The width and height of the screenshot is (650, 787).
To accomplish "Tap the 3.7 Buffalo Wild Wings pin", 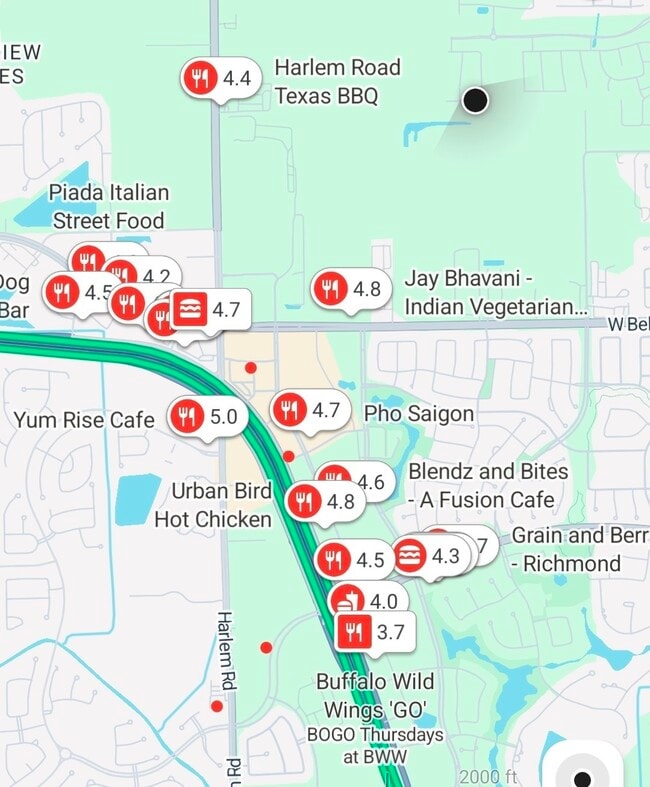I will tap(373, 632).
